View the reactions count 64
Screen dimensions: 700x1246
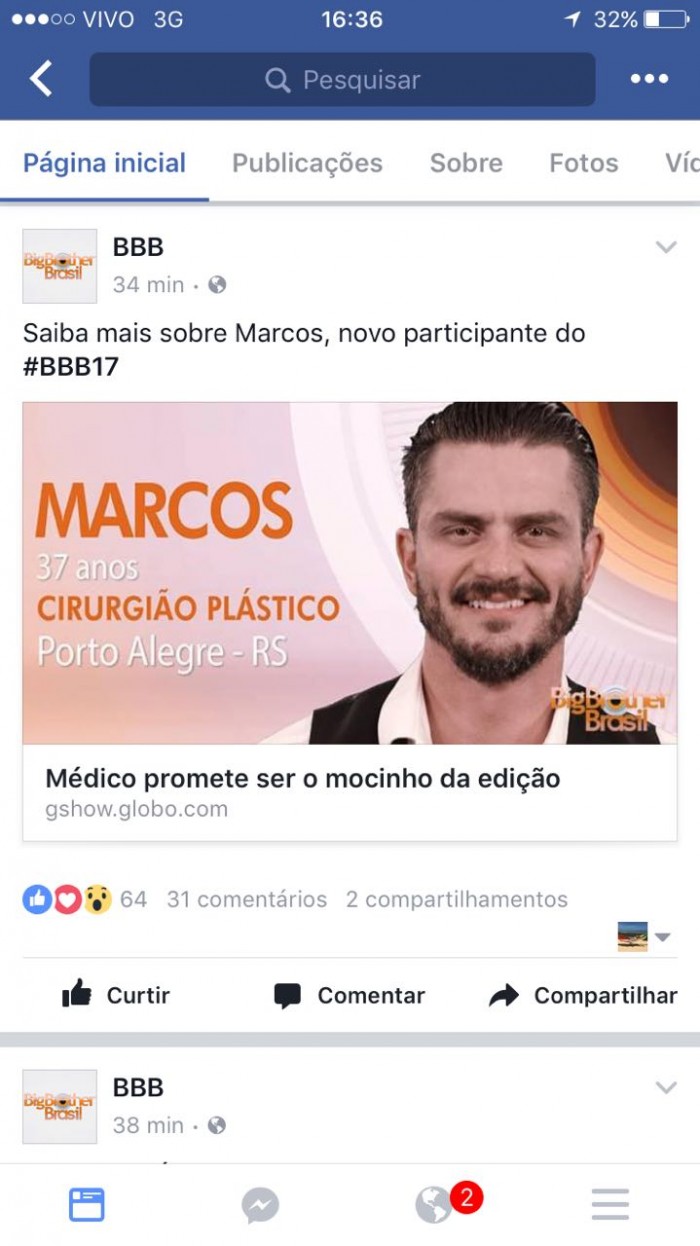(x=133, y=899)
